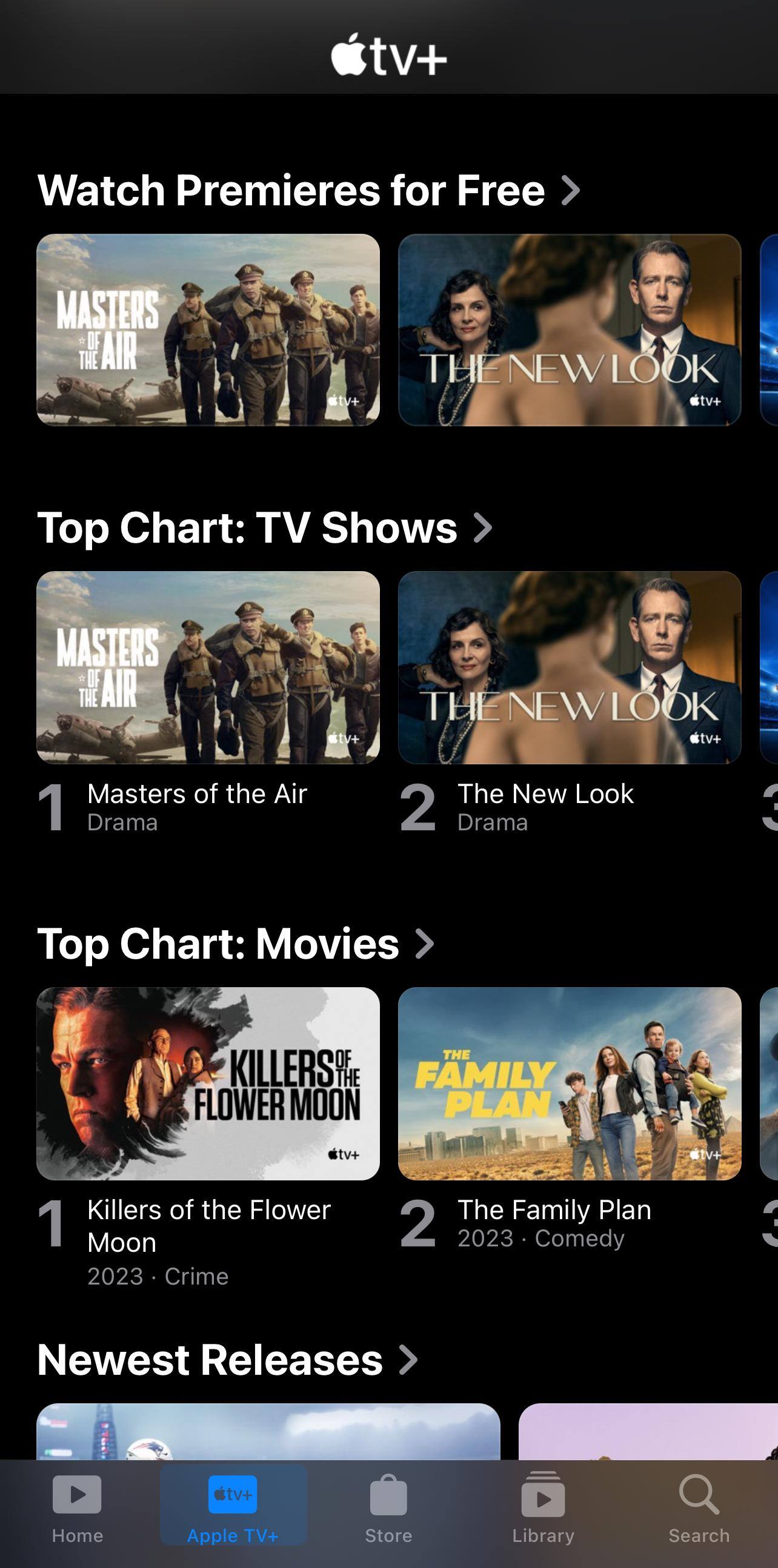The width and height of the screenshot is (778, 1568).
Task: Open The Family Plan movie
Action: (x=569, y=1083)
